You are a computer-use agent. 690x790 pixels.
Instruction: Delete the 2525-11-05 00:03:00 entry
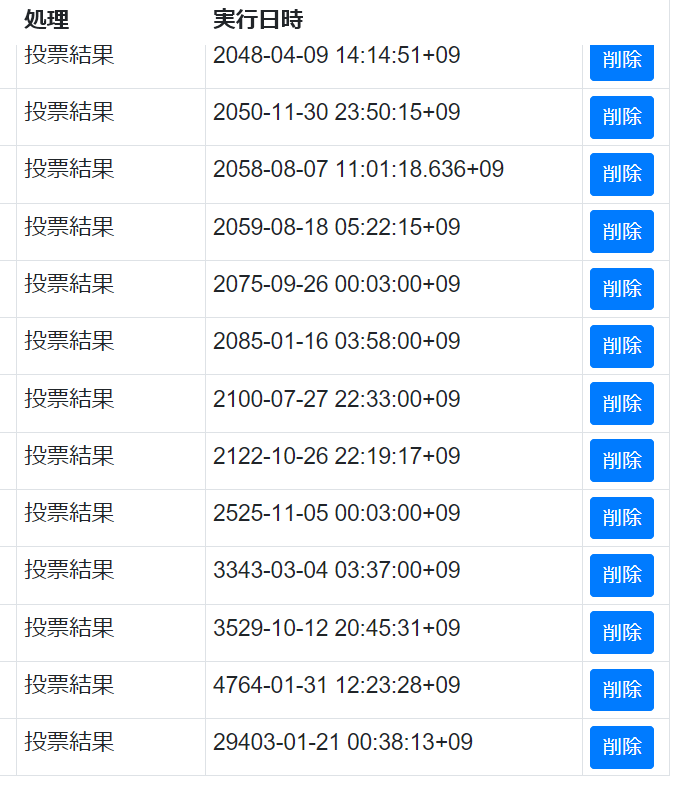(621, 518)
